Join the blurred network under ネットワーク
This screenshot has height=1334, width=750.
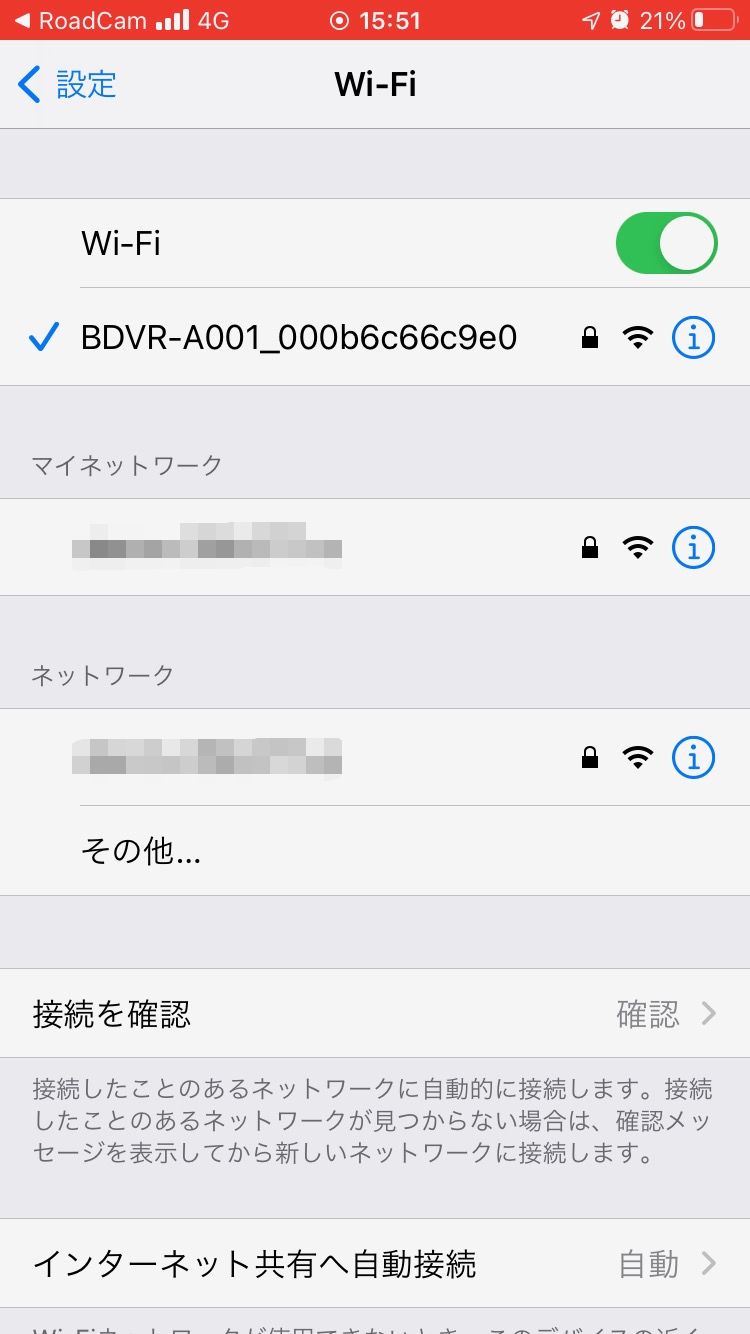click(x=375, y=757)
